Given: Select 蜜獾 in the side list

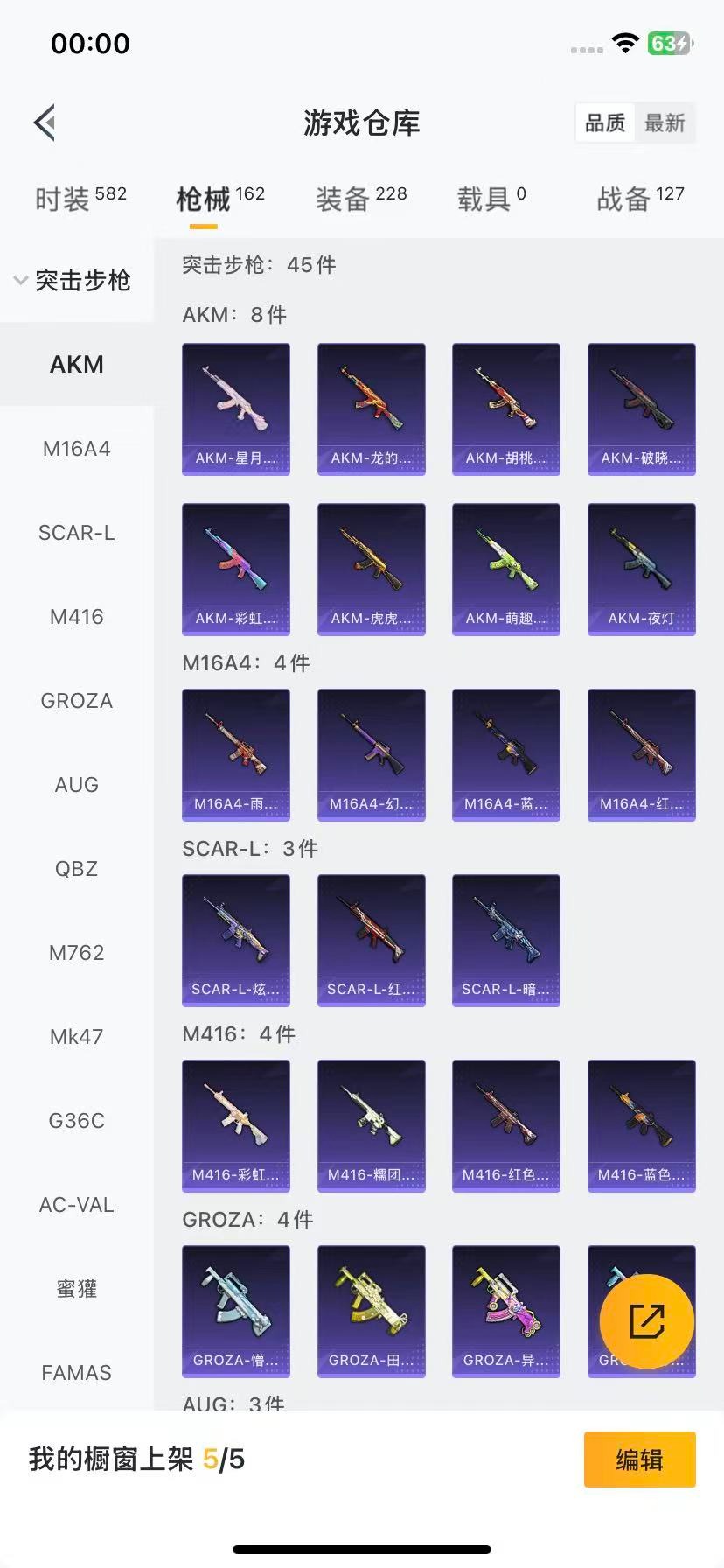Looking at the screenshot, I should coord(77,1289).
